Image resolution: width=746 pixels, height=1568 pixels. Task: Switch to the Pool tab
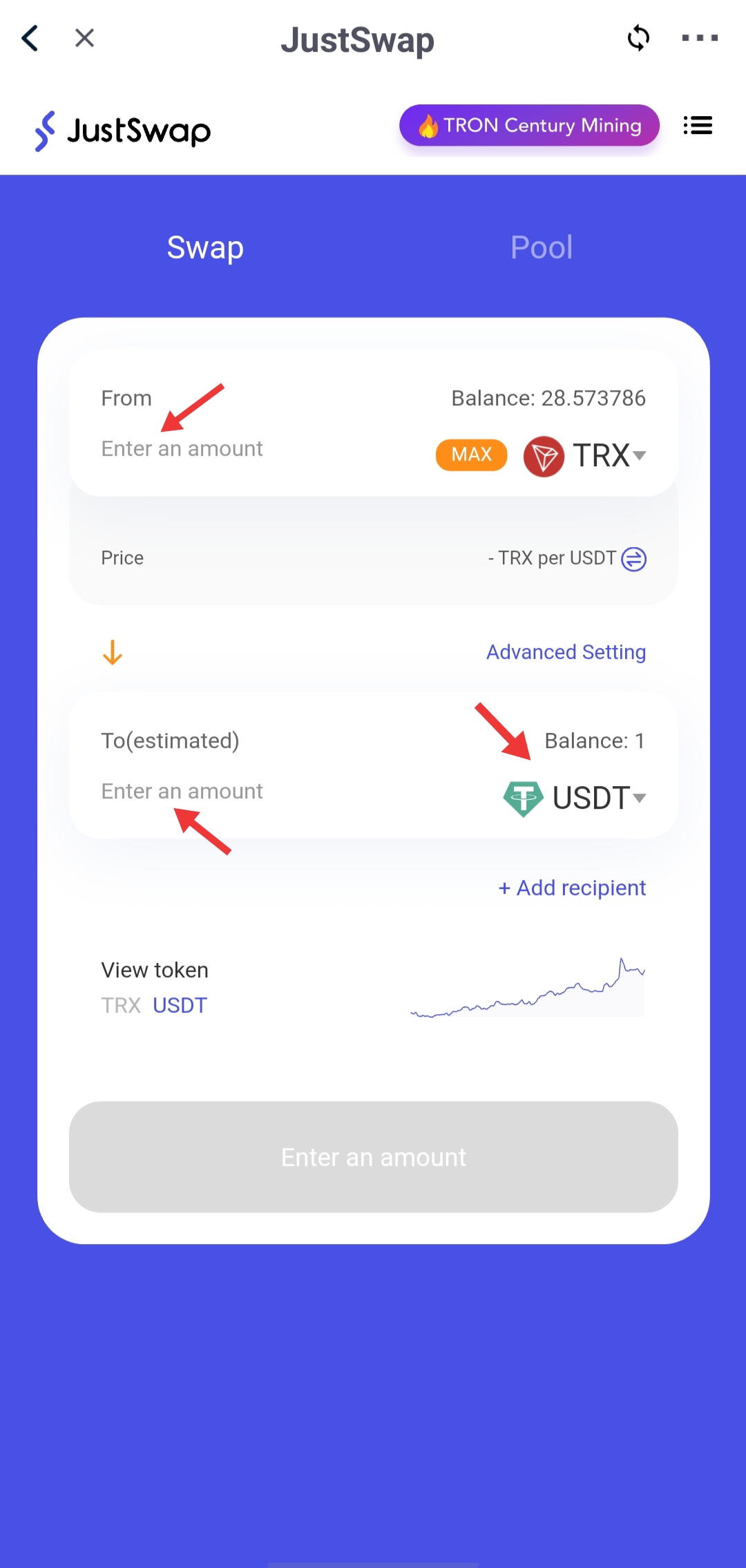click(x=542, y=247)
